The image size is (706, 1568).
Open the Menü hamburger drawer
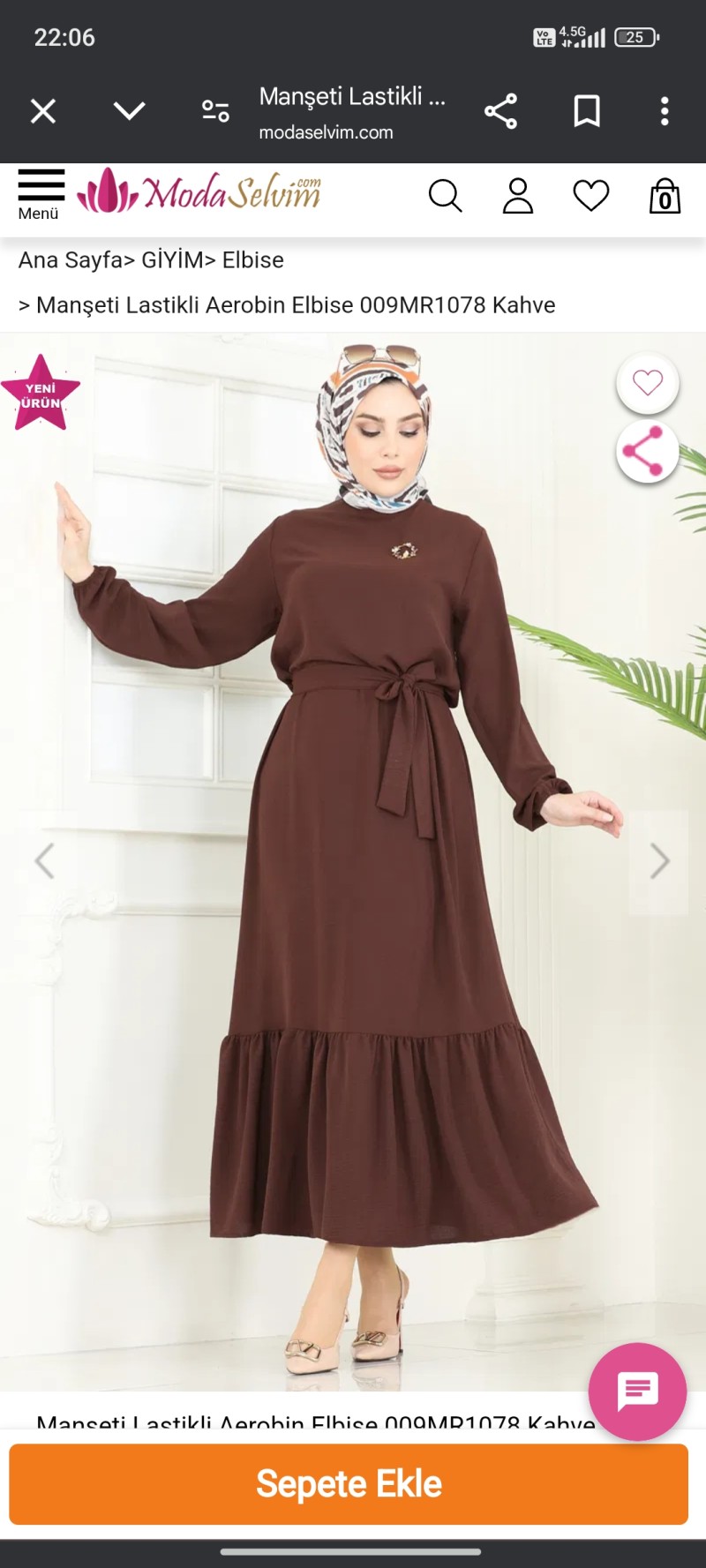pyautogui.click(x=41, y=194)
